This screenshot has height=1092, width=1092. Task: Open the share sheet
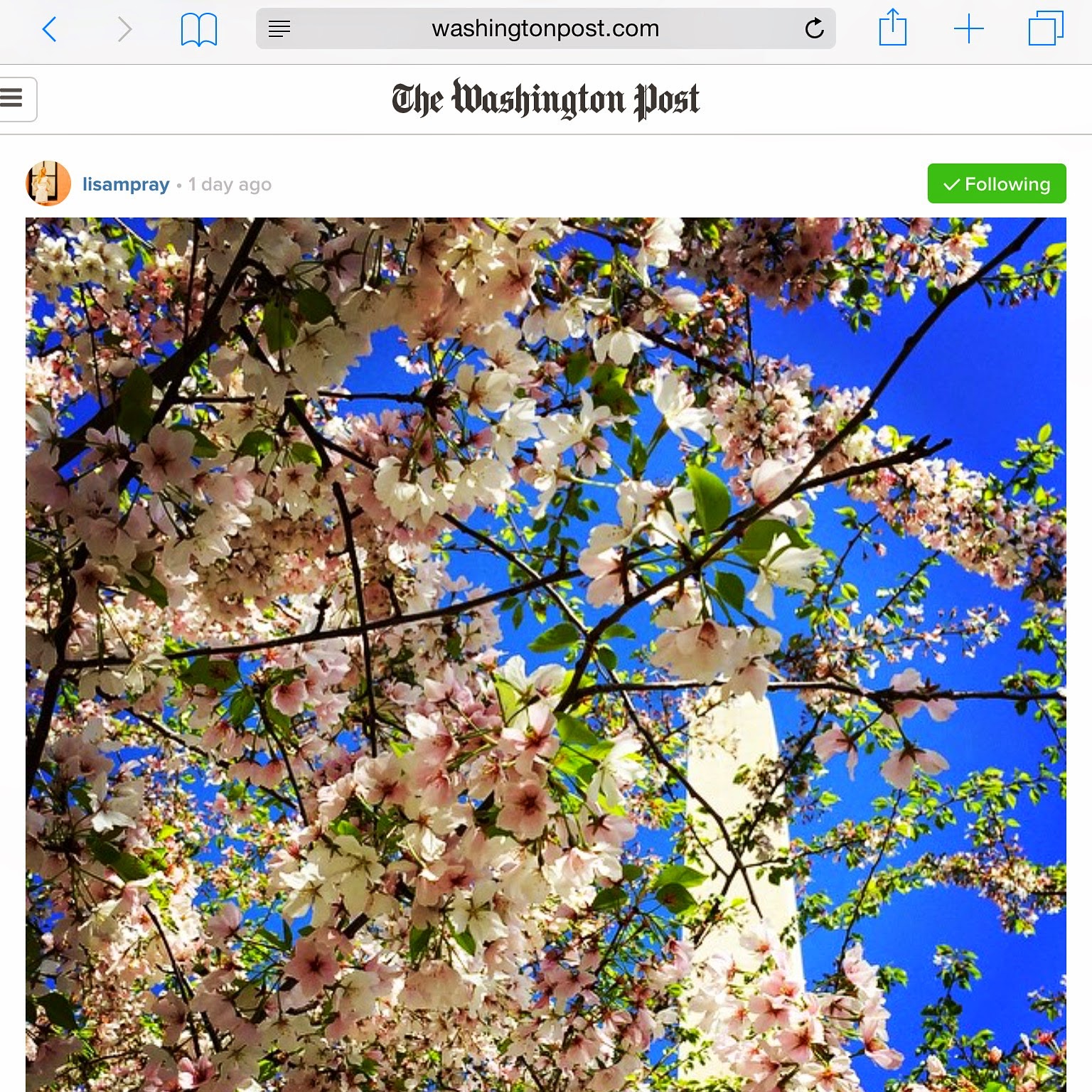point(892,28)
